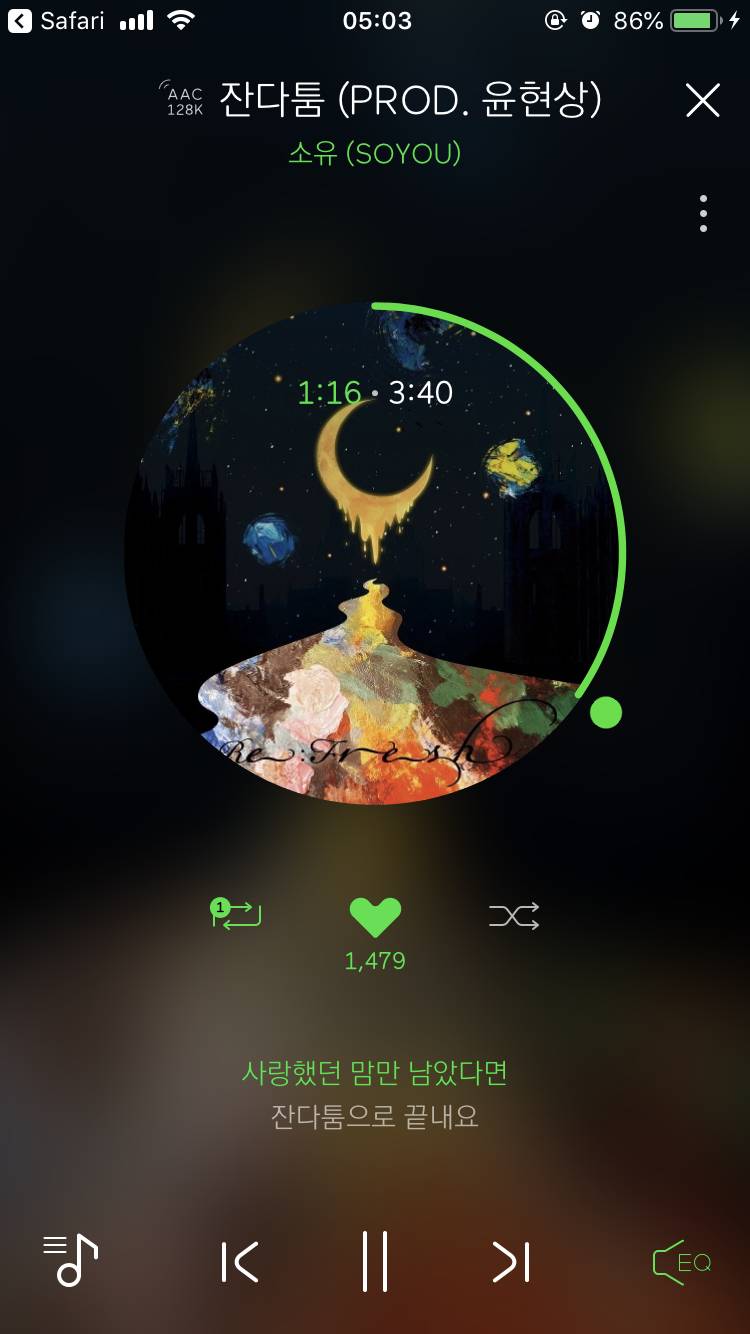Close the now playing screen
The height and width of the screenshot is (1334, 750).
coord(703,100)
